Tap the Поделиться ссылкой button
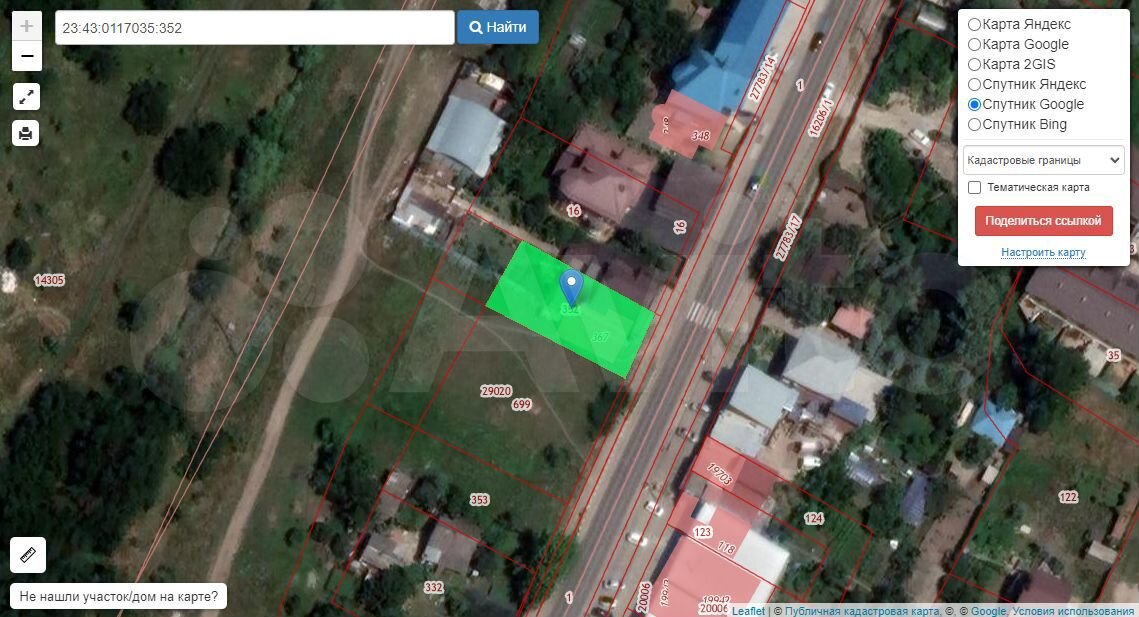The width and height of the screenshot is (1139, 617). click(1043, 221)
